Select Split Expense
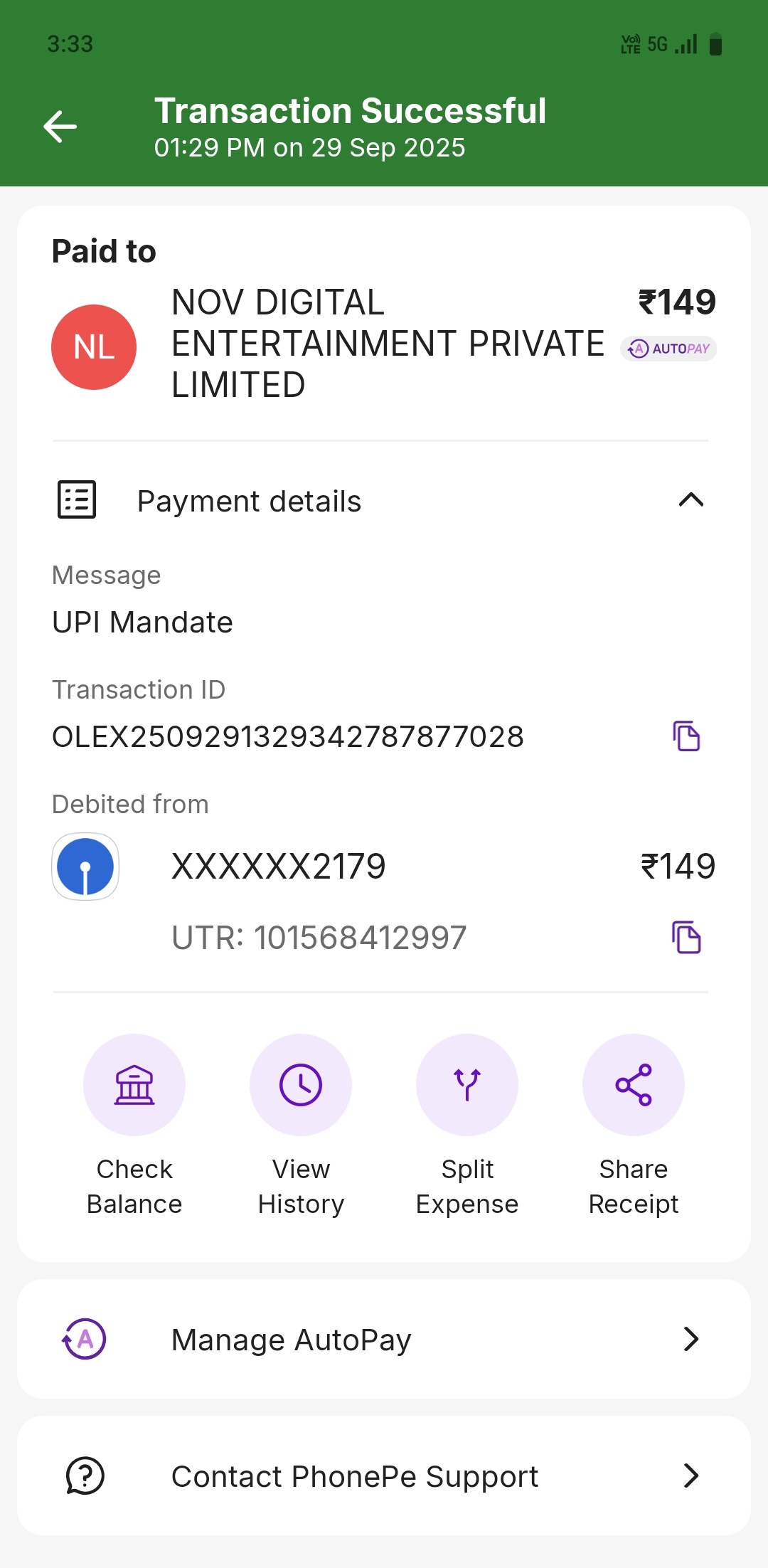Image resolution: width=768 pixels, height=1568 pixels. point(467,1085)
